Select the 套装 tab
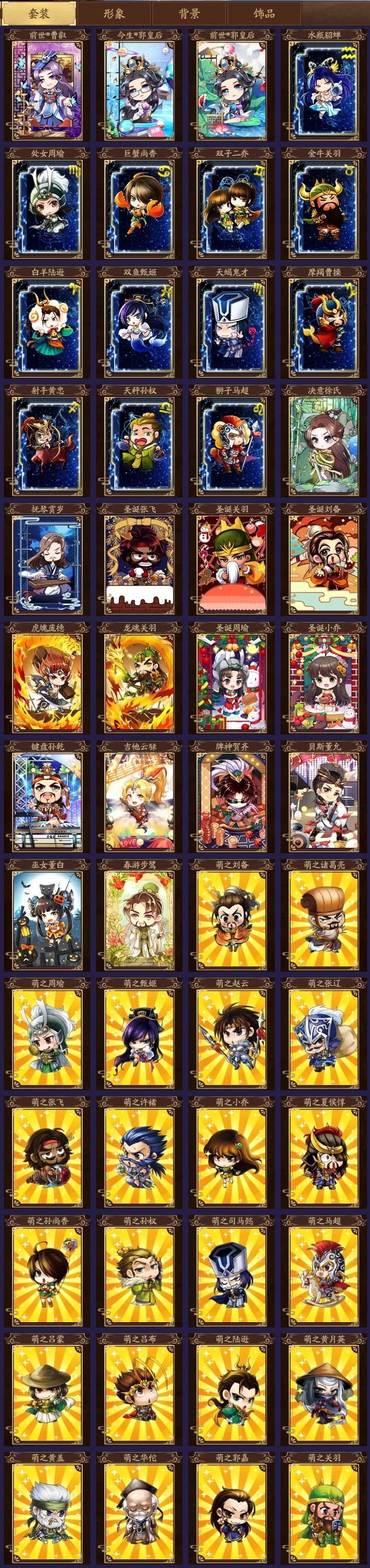This screenshot has width=370, height=1568. [x=39, y=13]
